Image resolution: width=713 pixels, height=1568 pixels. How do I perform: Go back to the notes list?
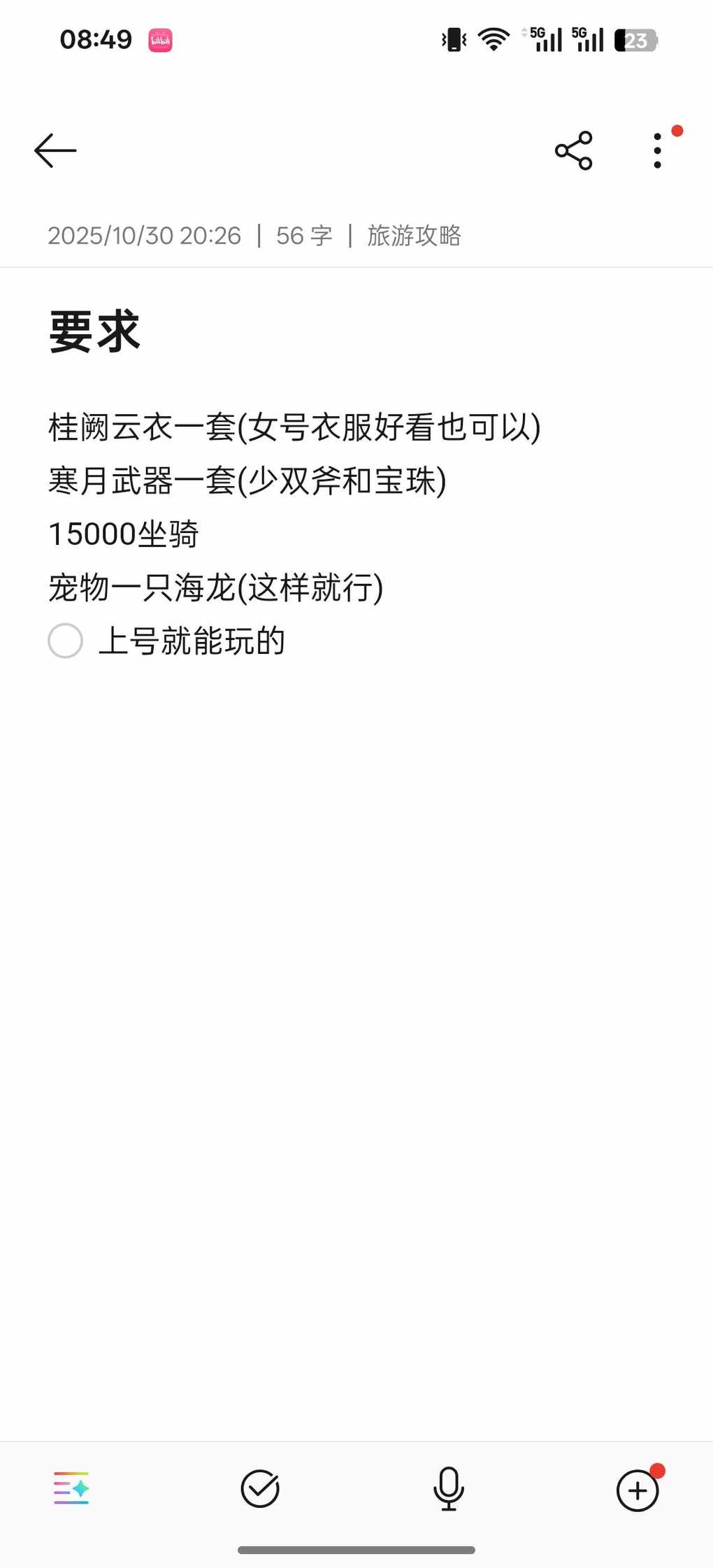55,150
